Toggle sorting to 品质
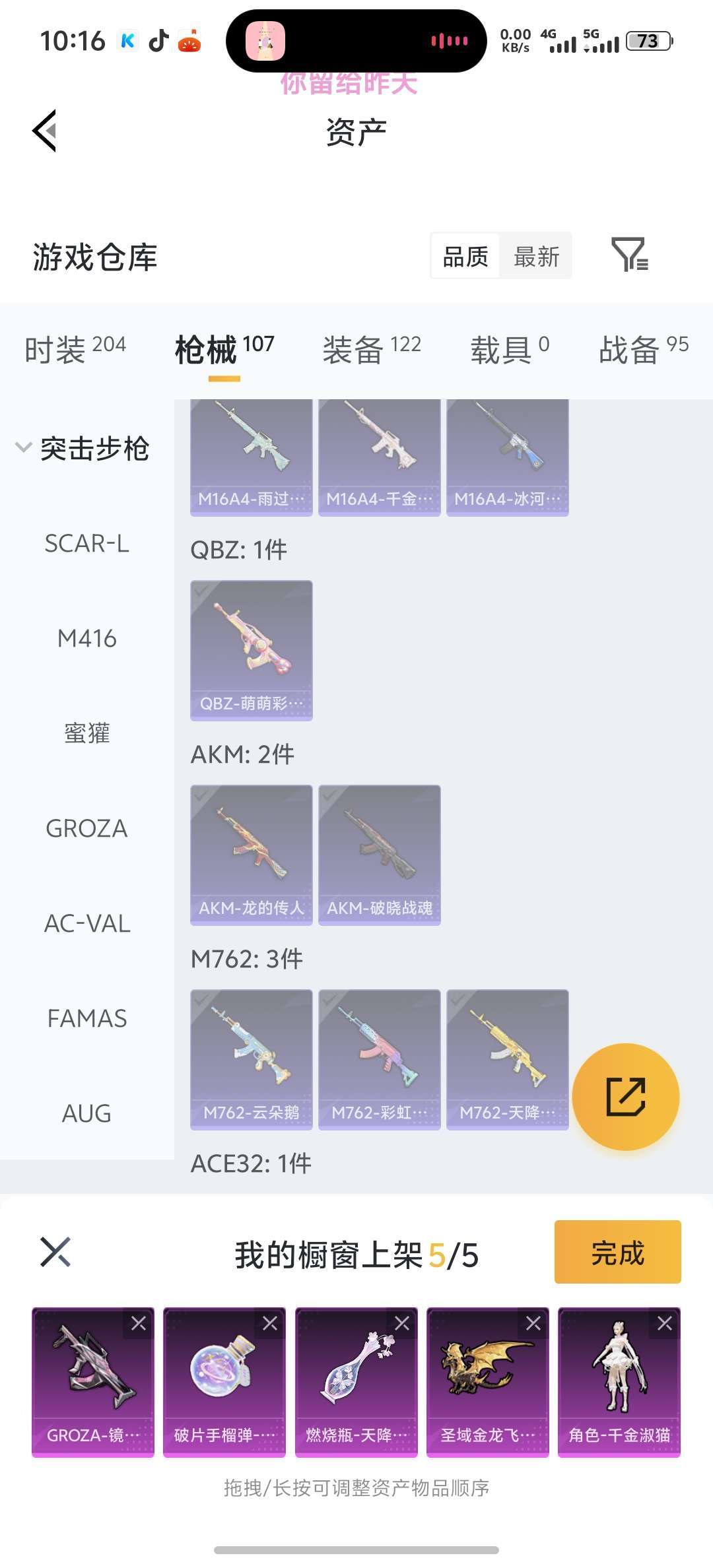The width and height of the screenshot is (713, 1568). [x=464, y=257]
